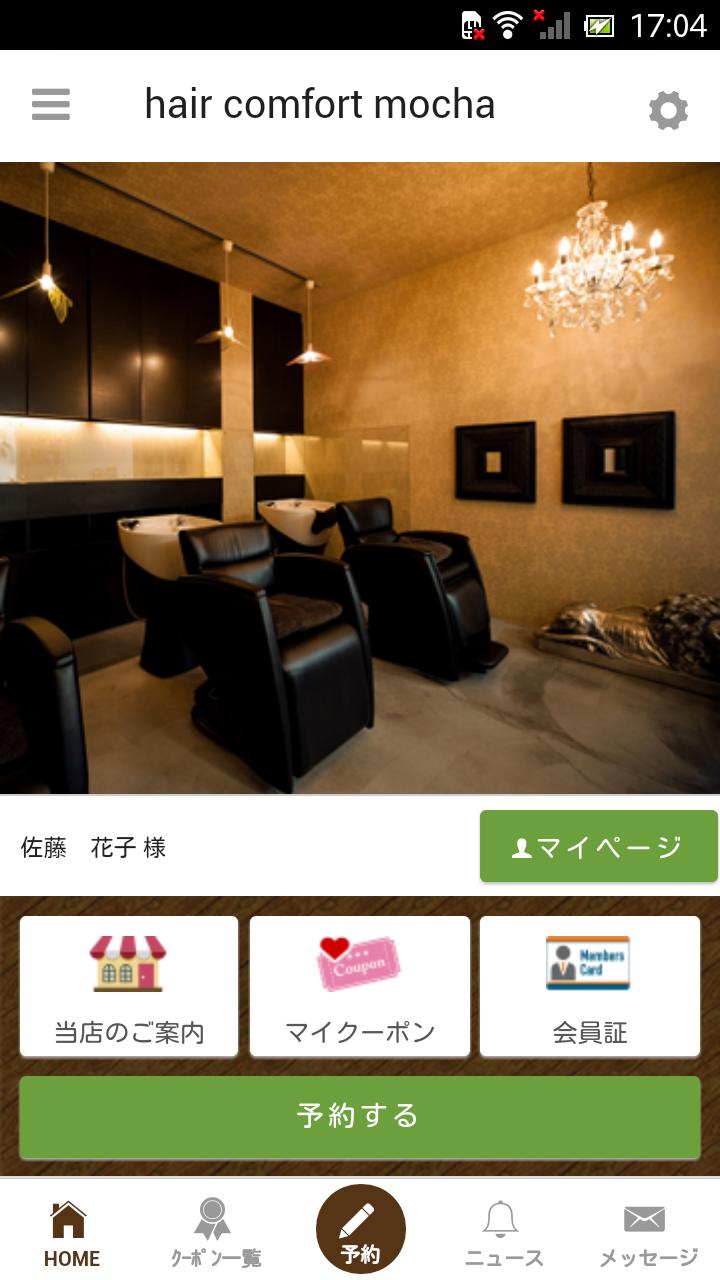Tap the green 予約する button

(359, 1116)
